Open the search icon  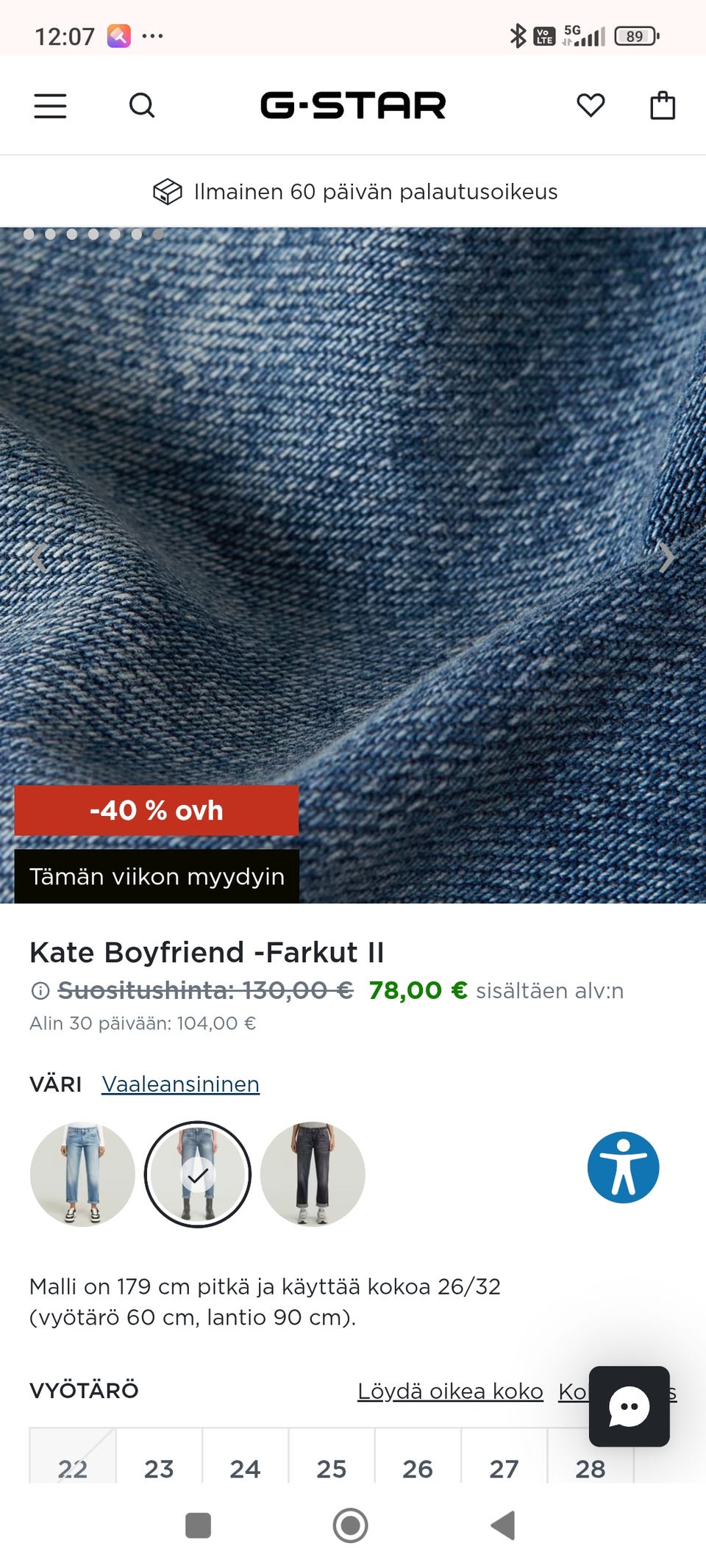142,106
